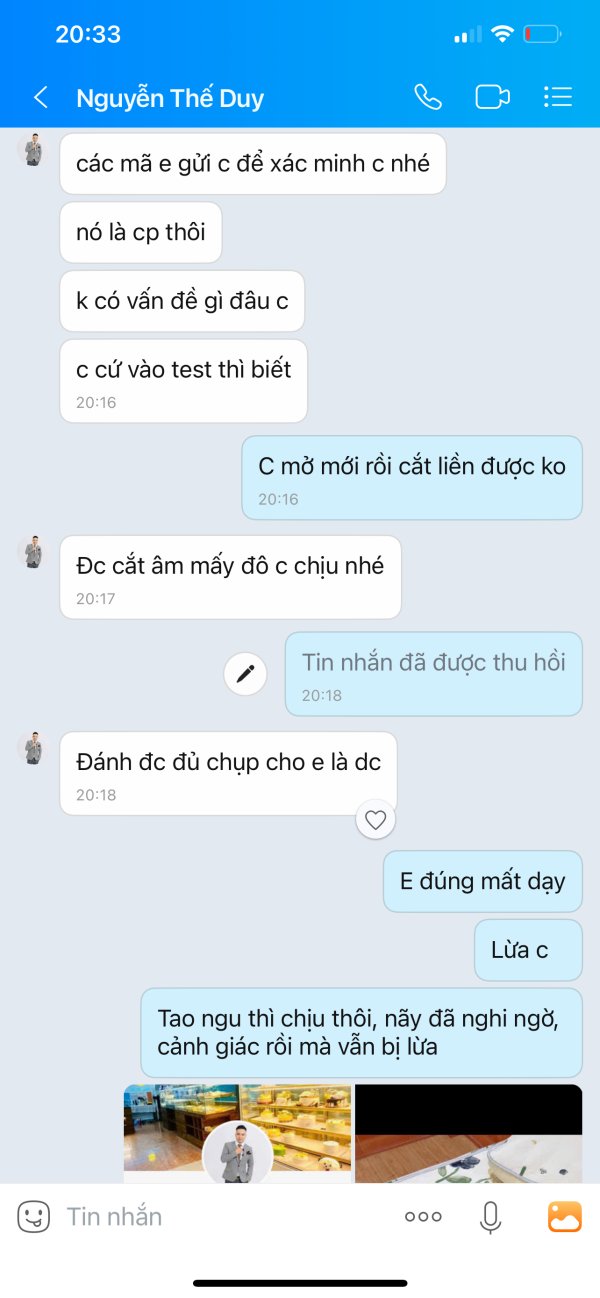
Task: Open the chat options menu
Action: point(557,97)
